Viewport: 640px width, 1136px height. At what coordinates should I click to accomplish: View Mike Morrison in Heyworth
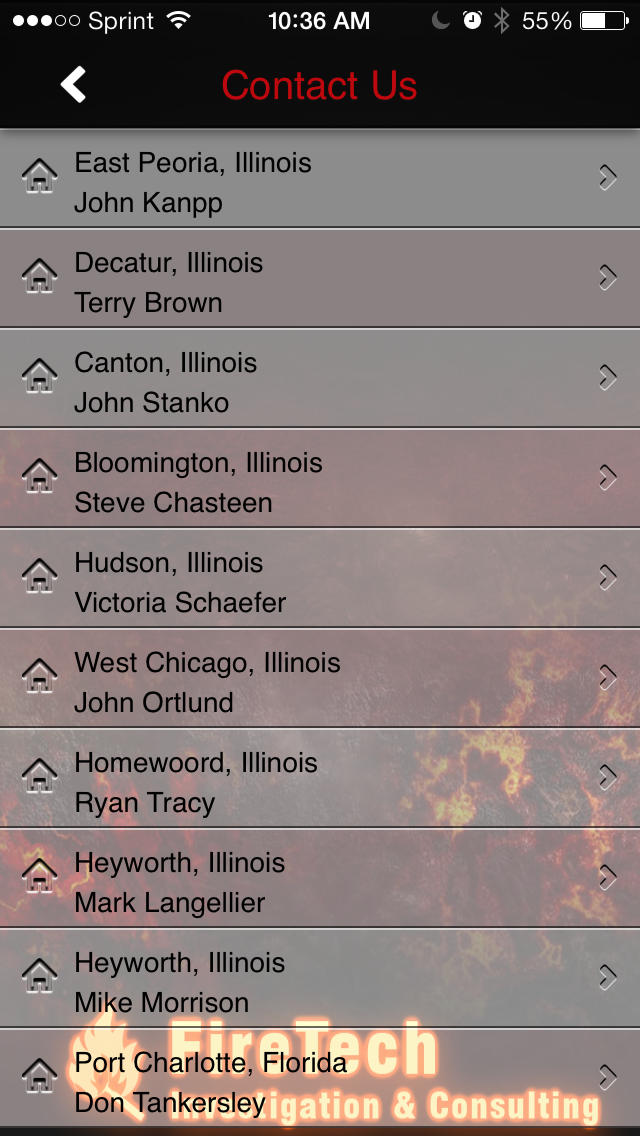tap(320, 978)
